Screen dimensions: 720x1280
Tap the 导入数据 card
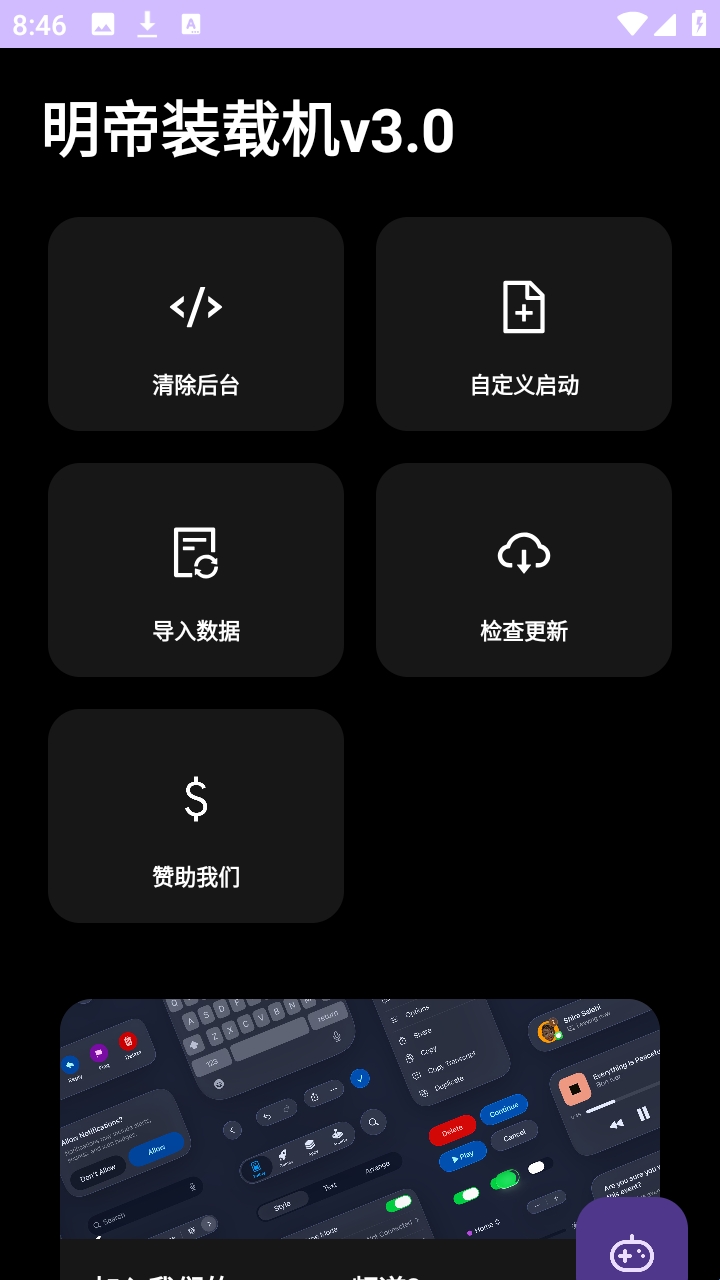coord(196,570)
